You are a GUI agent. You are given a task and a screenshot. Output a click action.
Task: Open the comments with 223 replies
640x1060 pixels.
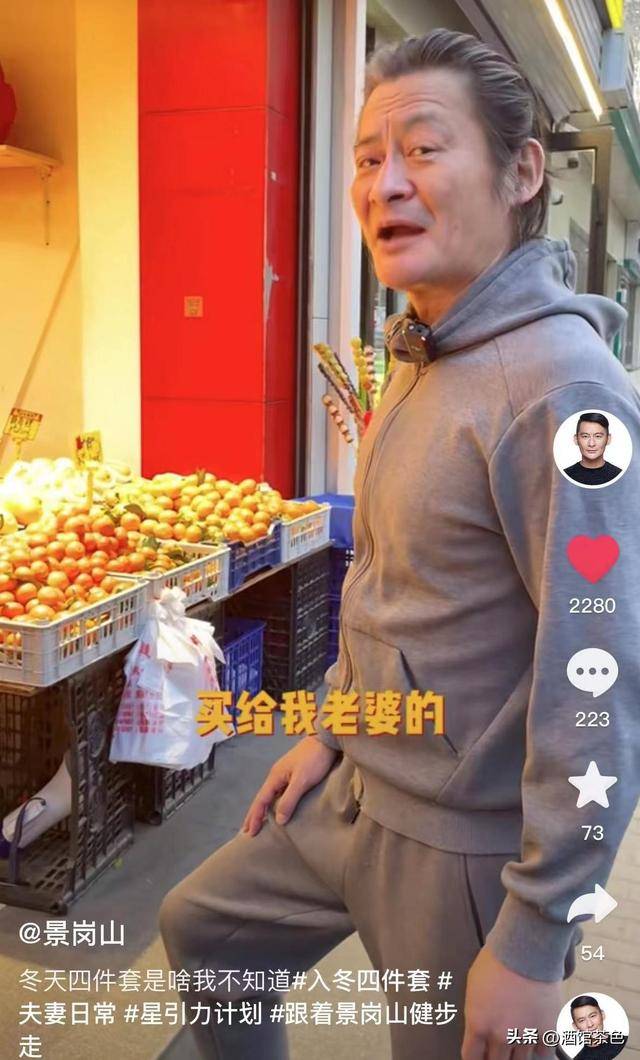point(592,672)
